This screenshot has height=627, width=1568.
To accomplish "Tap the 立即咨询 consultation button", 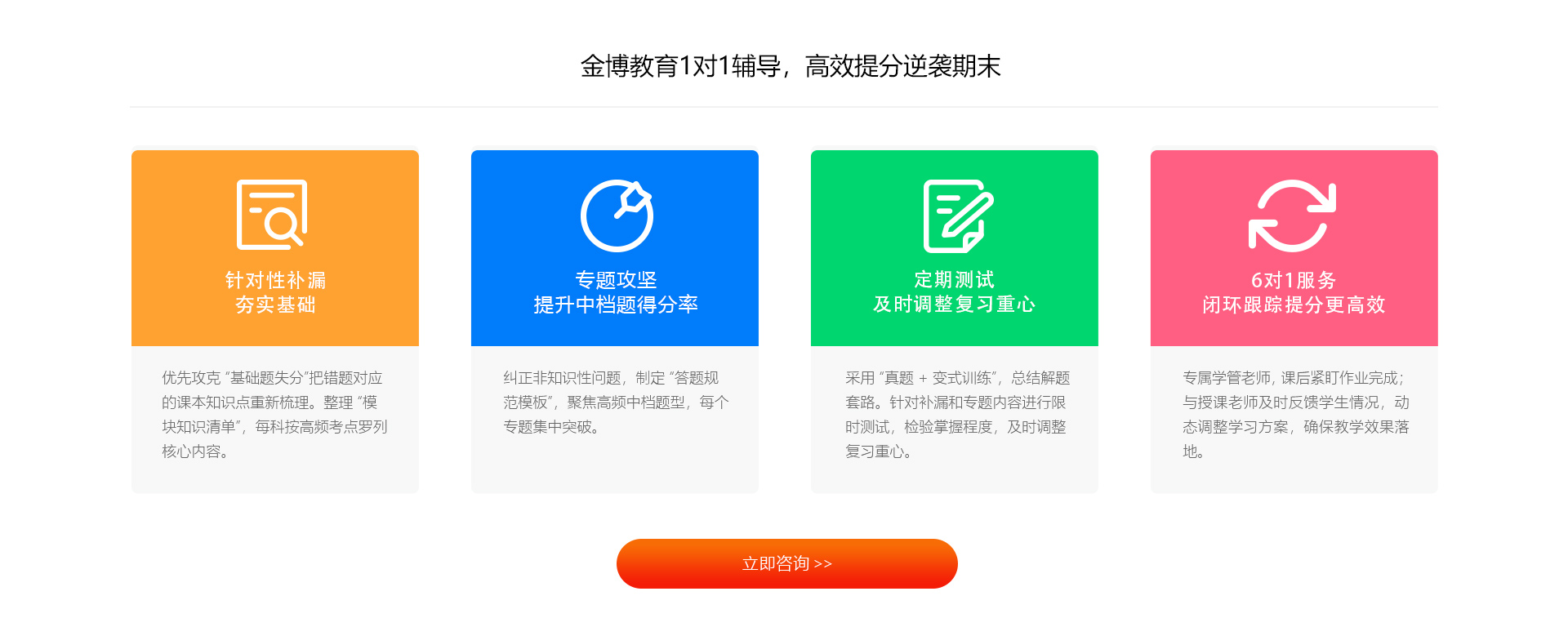I will pyautogui.click(x=786, y=563).
